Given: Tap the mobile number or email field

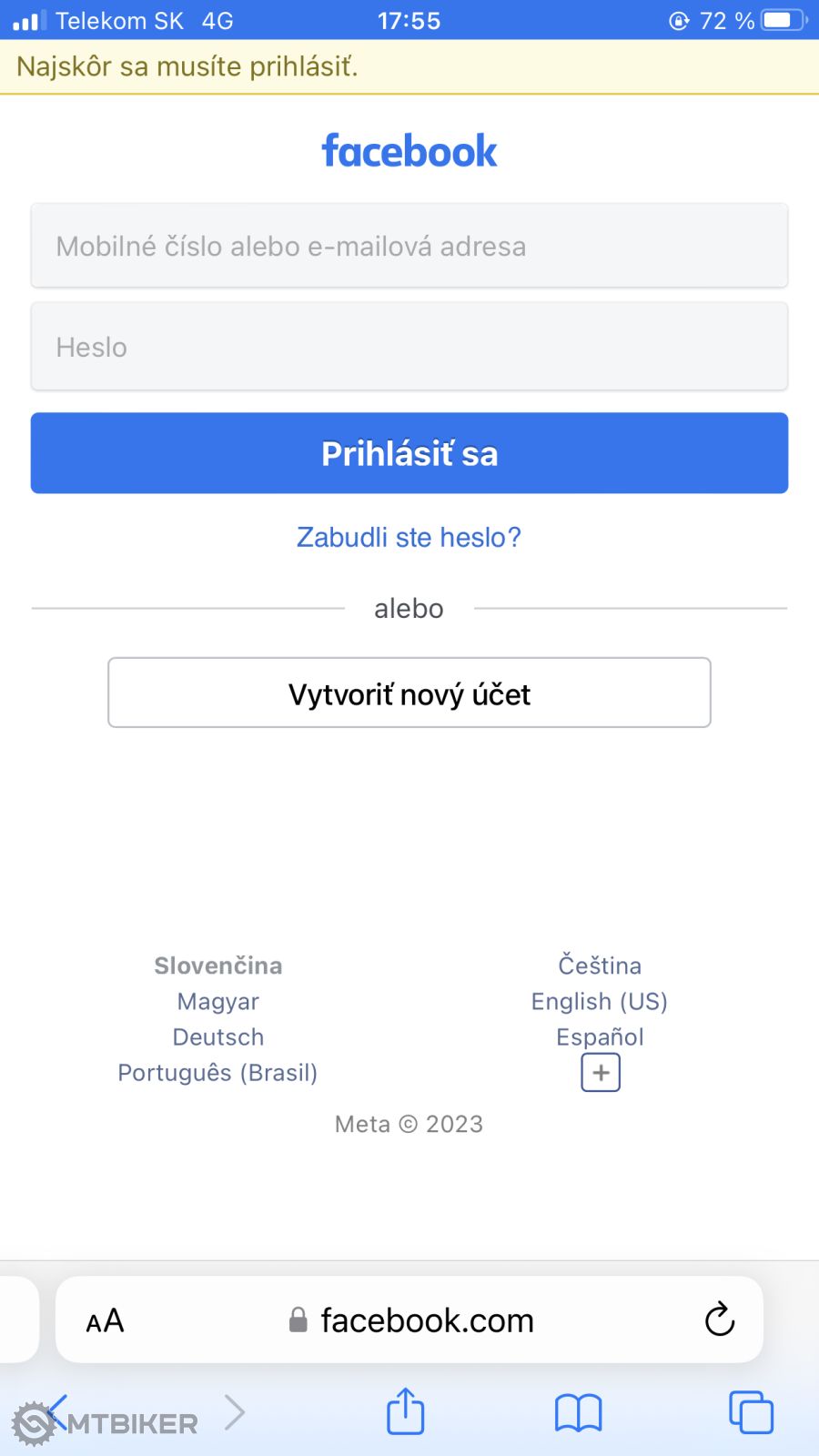Looking at the screenshot, I should click(409, 246).
